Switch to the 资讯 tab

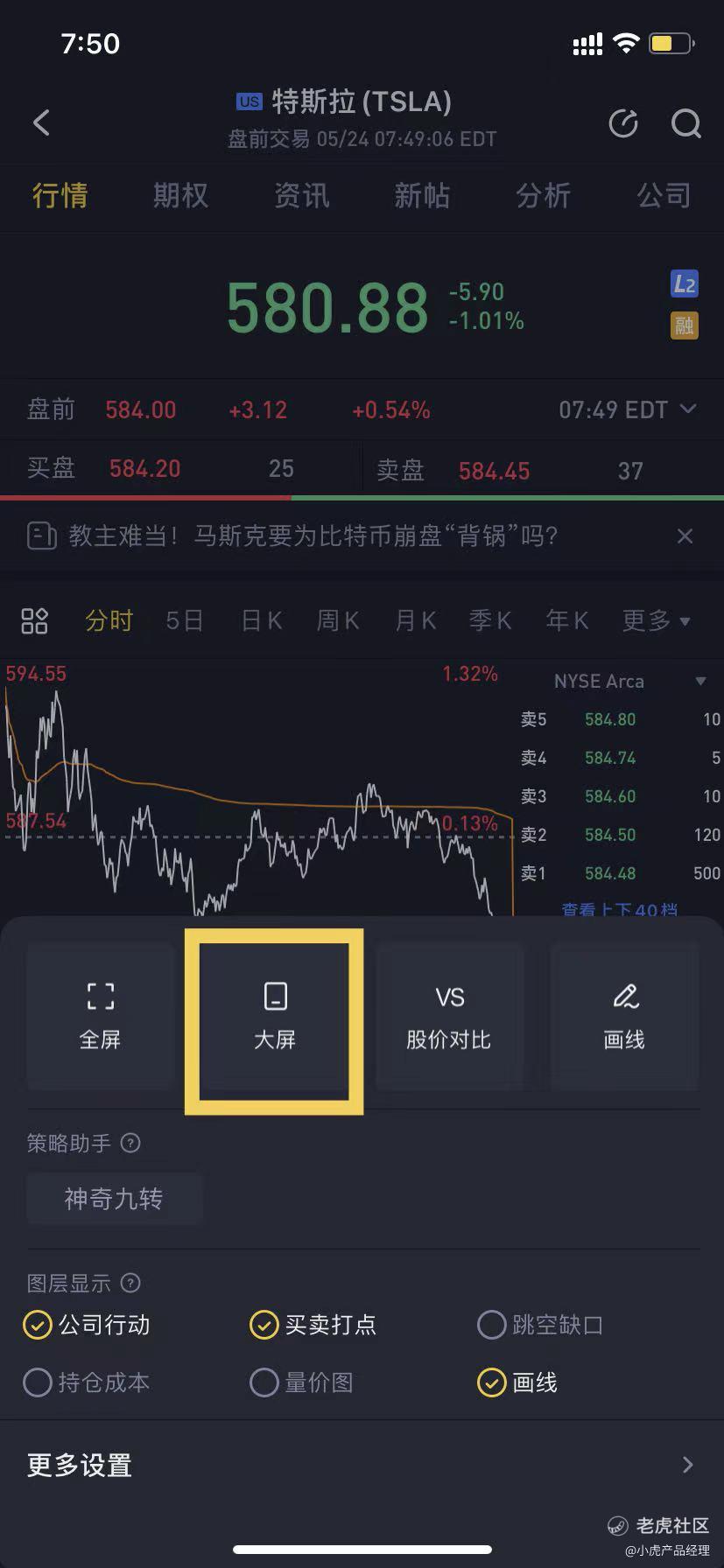[x=301, y=195]
